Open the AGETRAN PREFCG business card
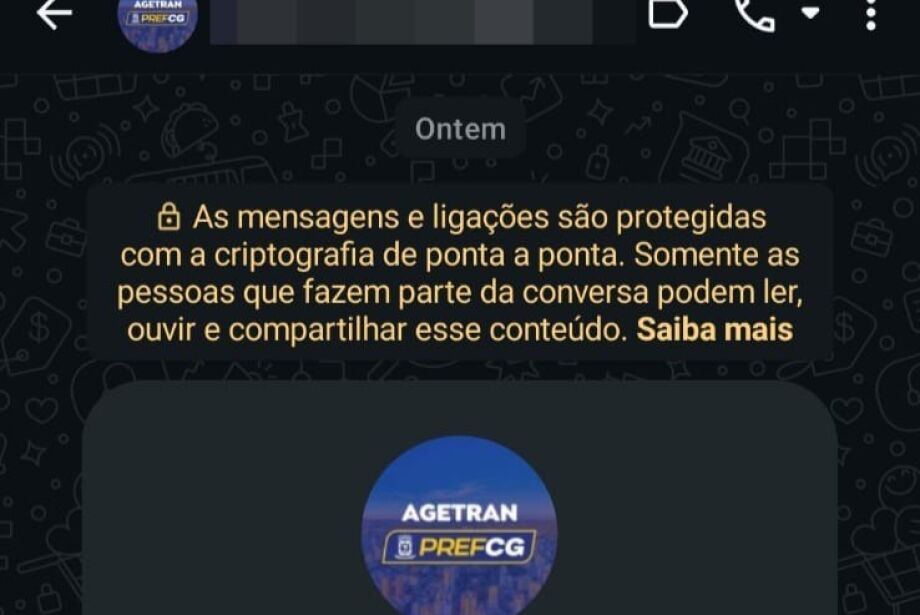 tap(459, 520)
